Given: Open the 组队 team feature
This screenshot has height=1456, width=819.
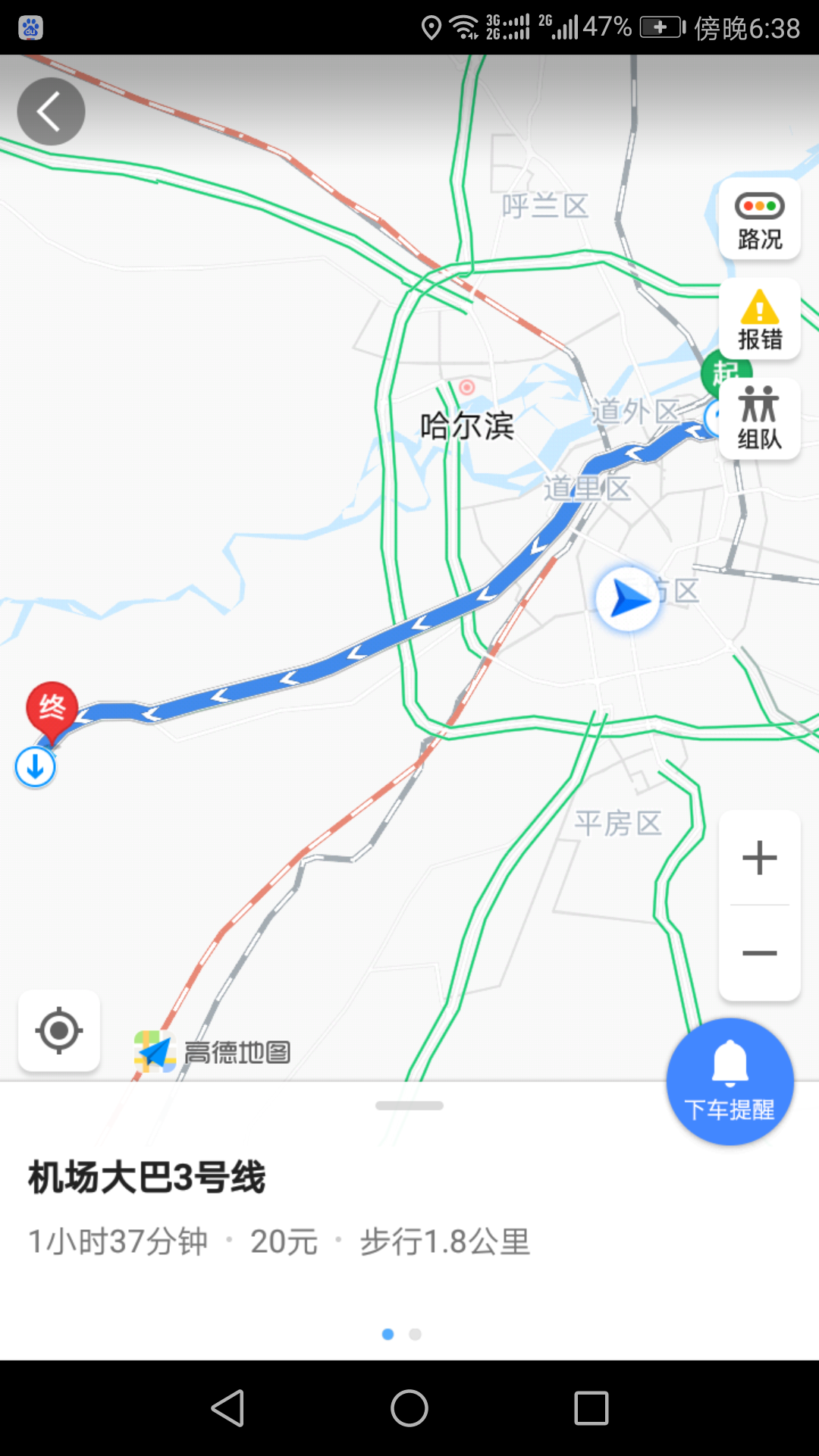Looking at the screenshot, I should click(x=759, y=419).
